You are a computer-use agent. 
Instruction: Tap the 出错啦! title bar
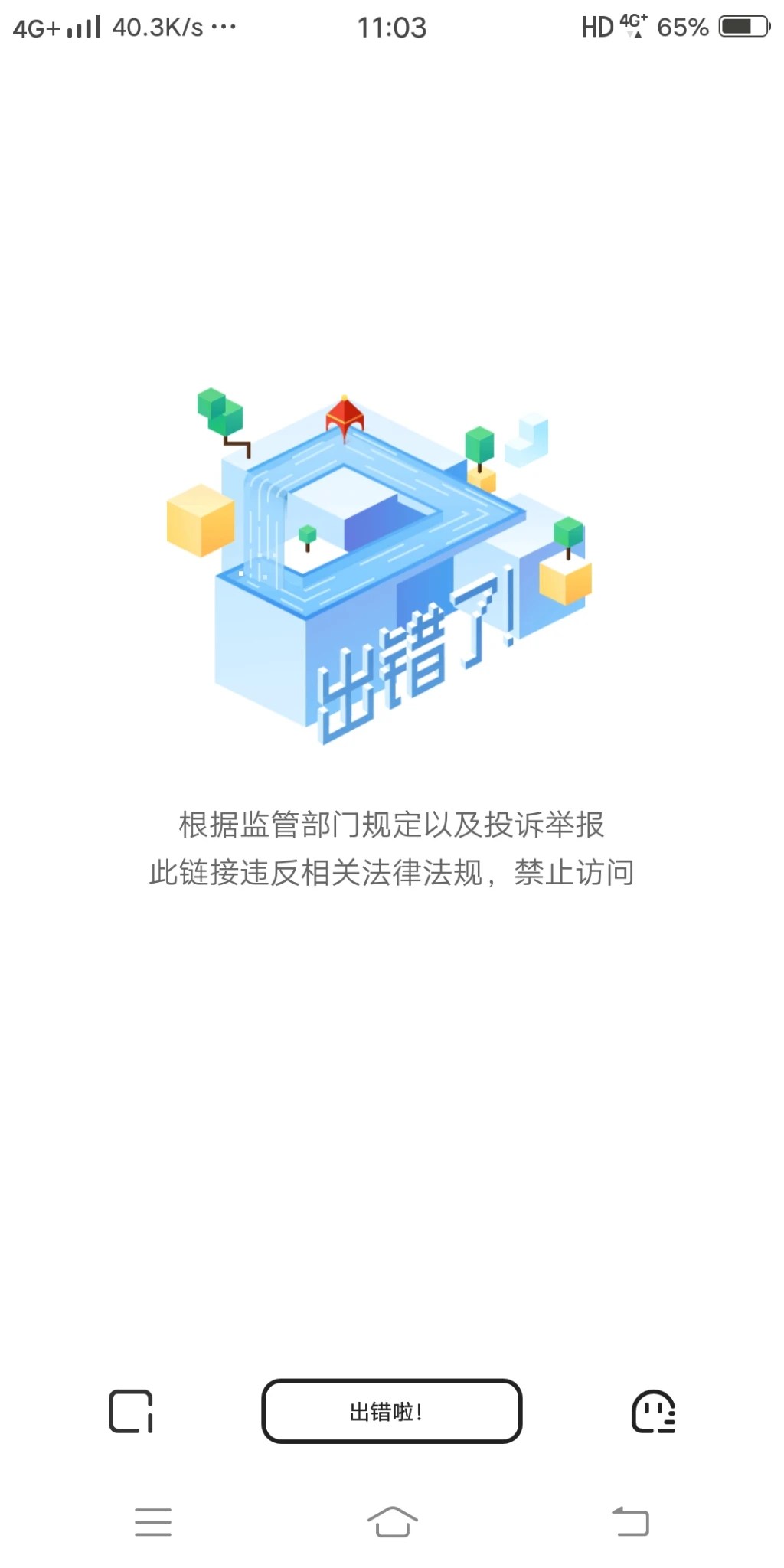click(x=391, y=1411)
